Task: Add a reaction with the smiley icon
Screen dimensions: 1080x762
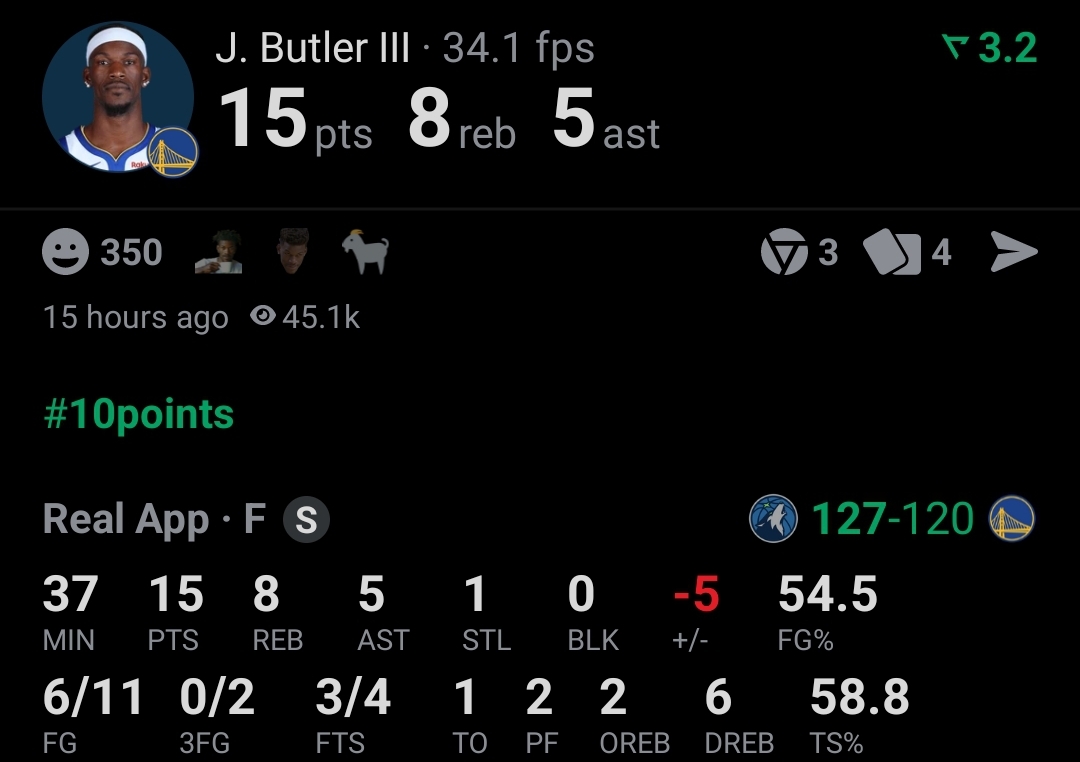Action: pos(66,253)
